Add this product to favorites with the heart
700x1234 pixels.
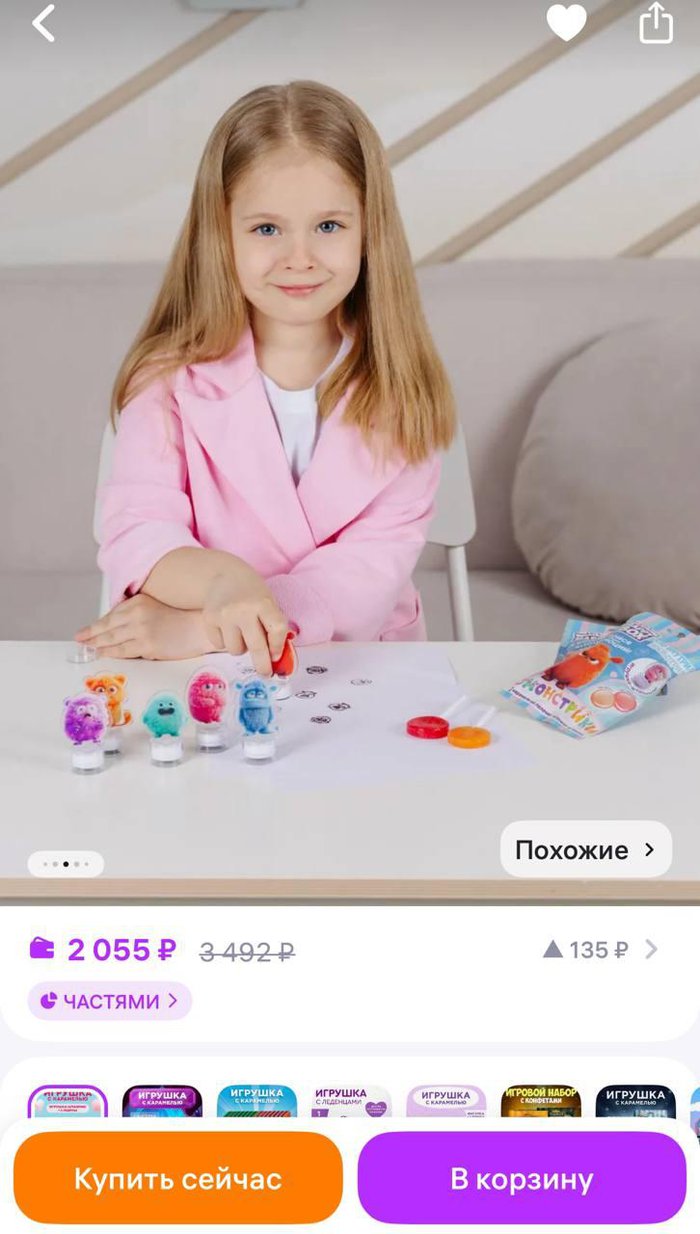pyautogui.click(x=566, y=22)
